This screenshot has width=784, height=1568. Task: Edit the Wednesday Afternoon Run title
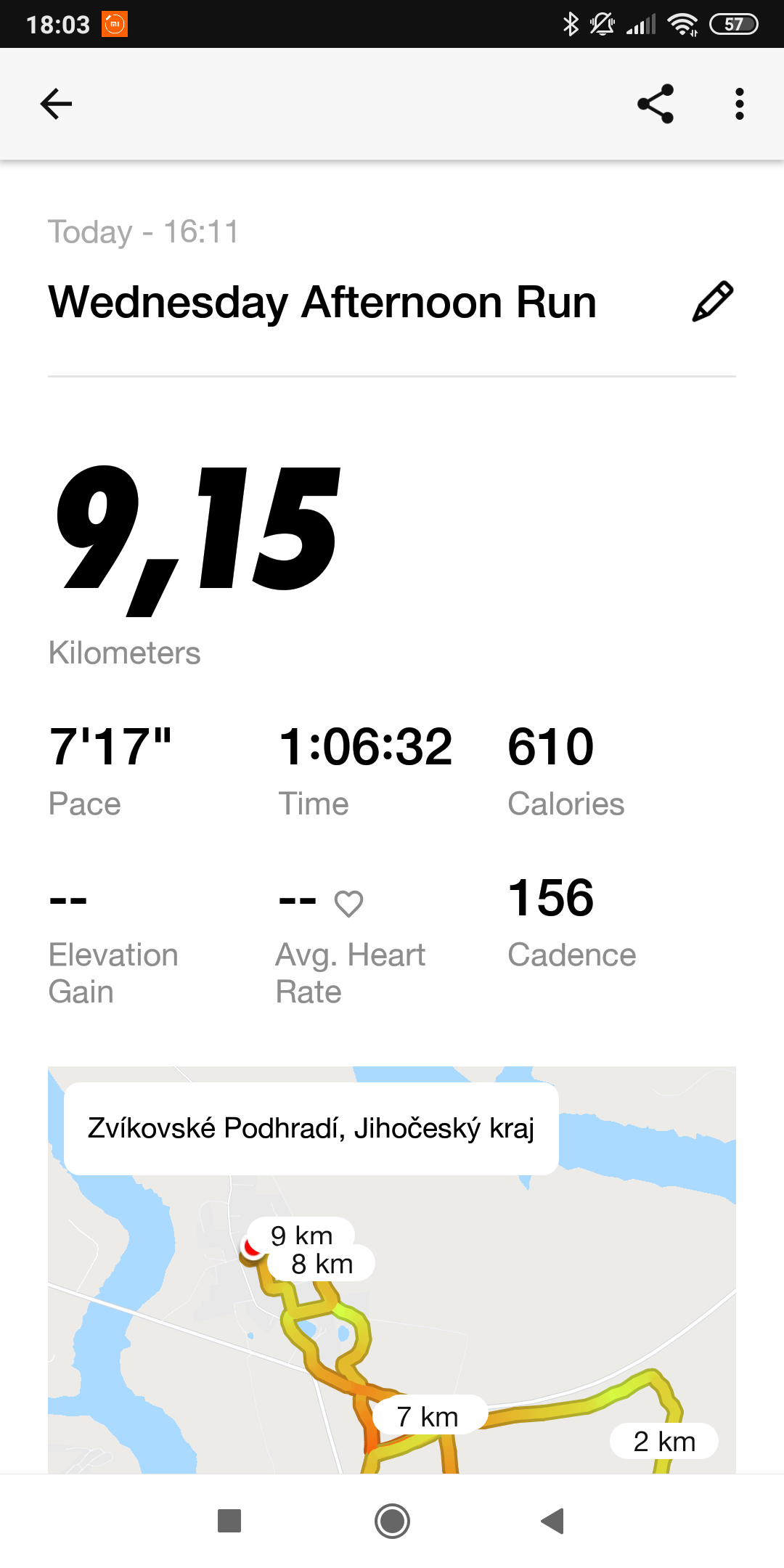coord(712,301)
